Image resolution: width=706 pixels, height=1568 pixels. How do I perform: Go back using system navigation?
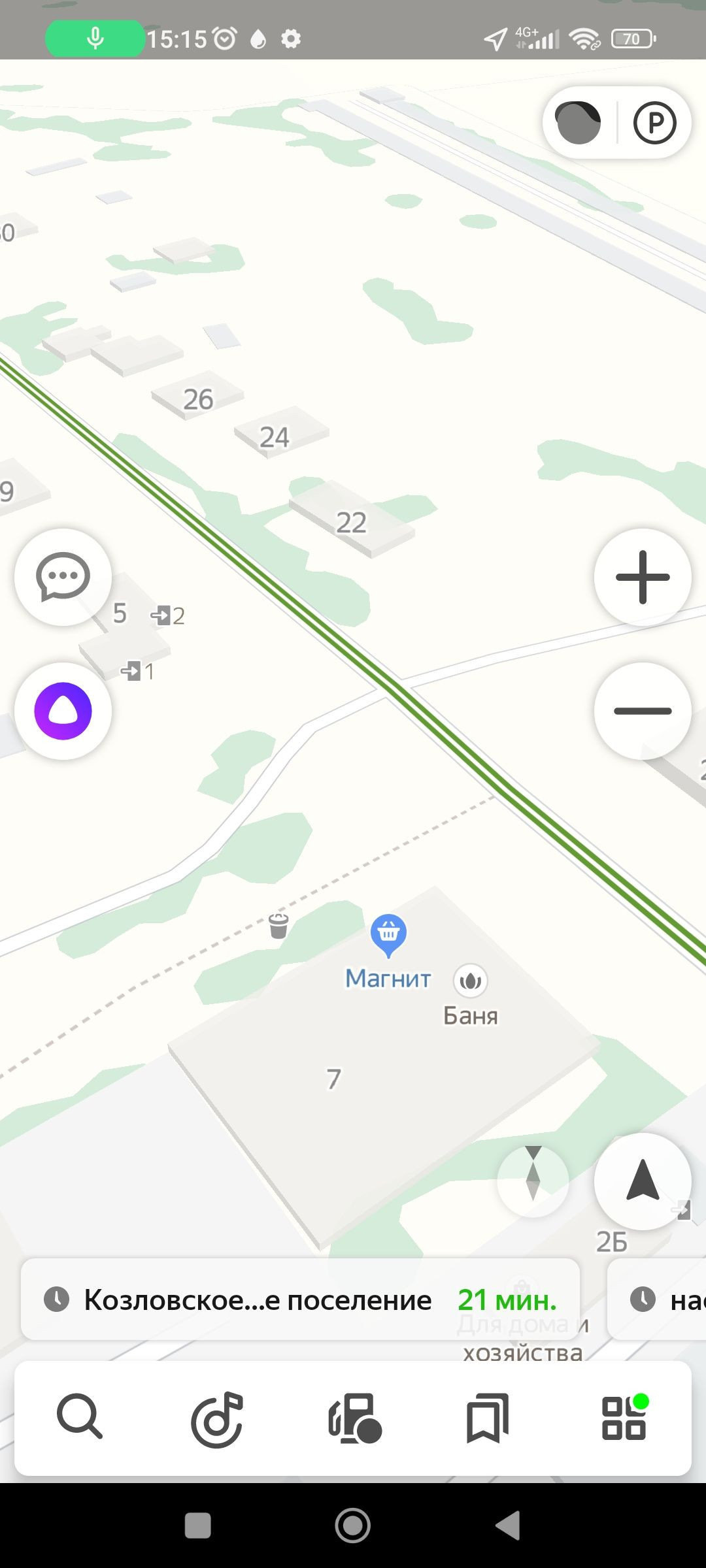507,1526
